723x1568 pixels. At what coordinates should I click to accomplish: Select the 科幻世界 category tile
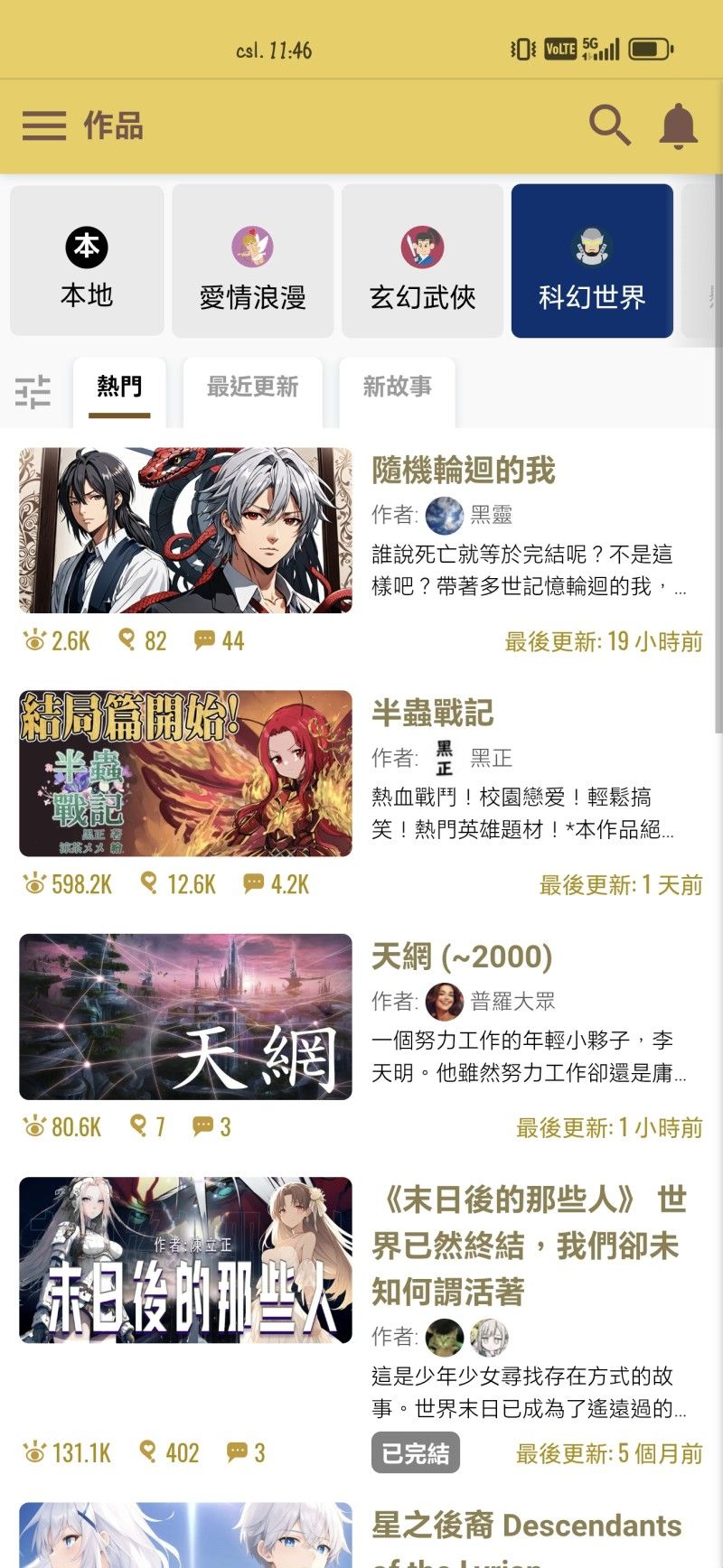point(592,261)
